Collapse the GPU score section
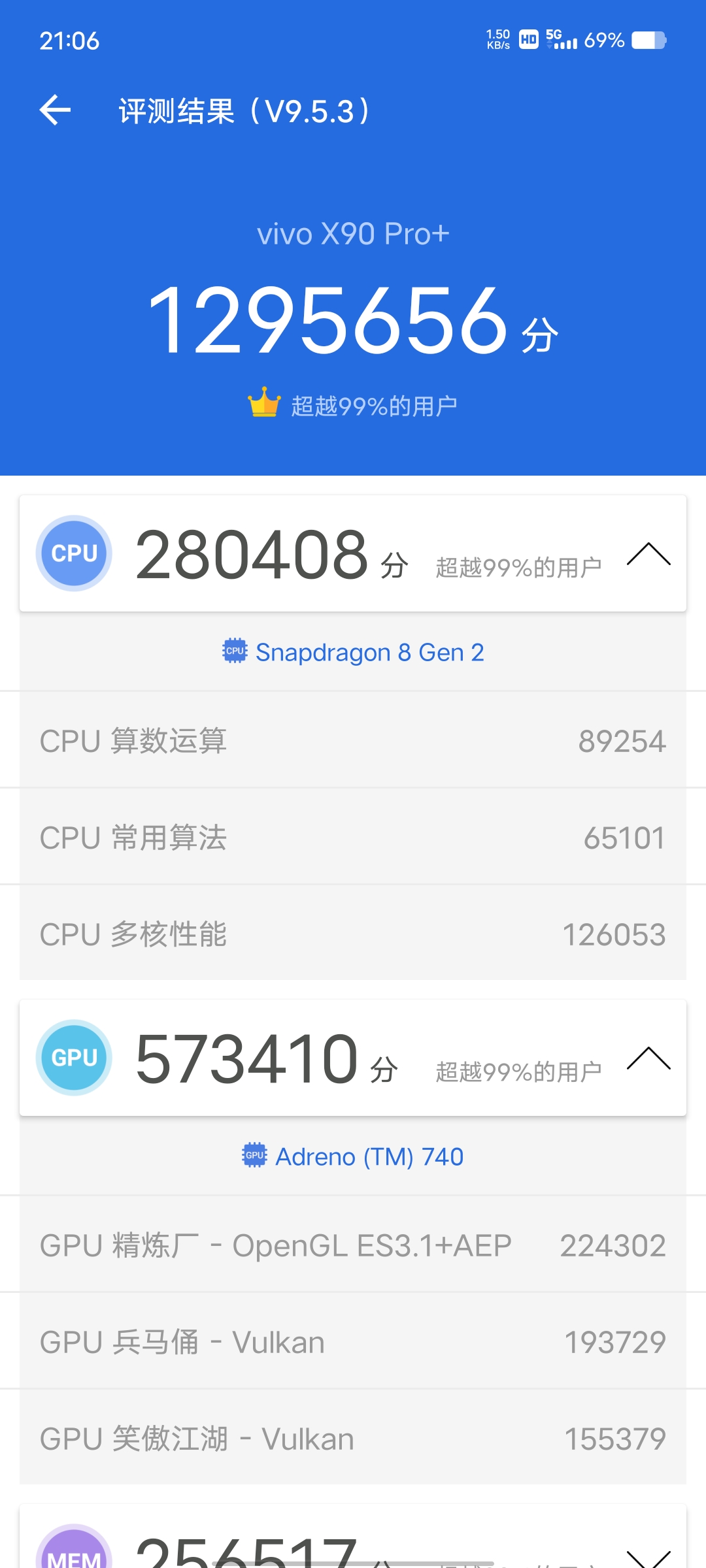The height and width of the screenshot is (1568, 706). pyautogui.click(x=650, y=1058)
